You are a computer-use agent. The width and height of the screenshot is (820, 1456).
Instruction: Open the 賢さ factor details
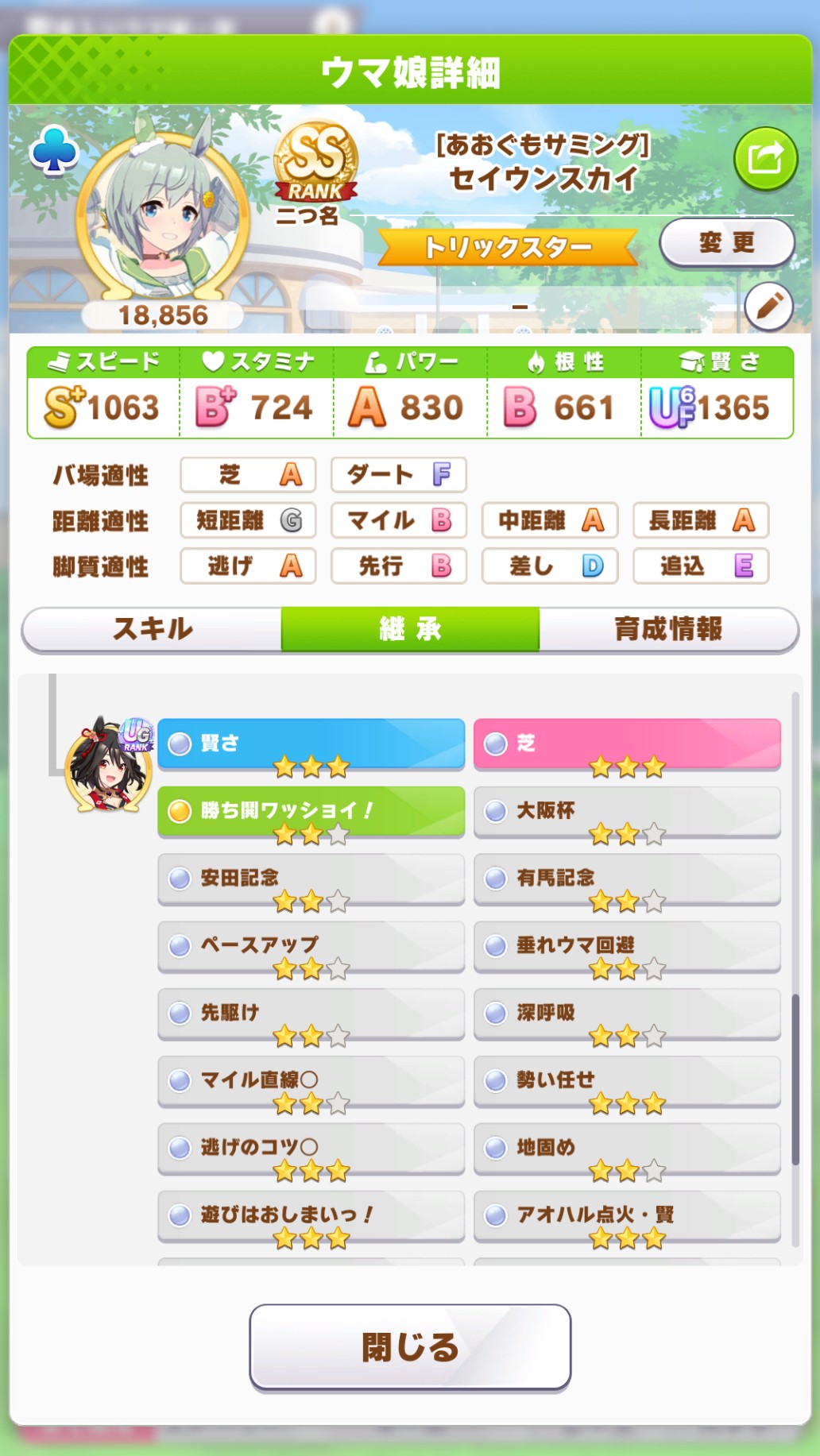click(x=311, y=744)
